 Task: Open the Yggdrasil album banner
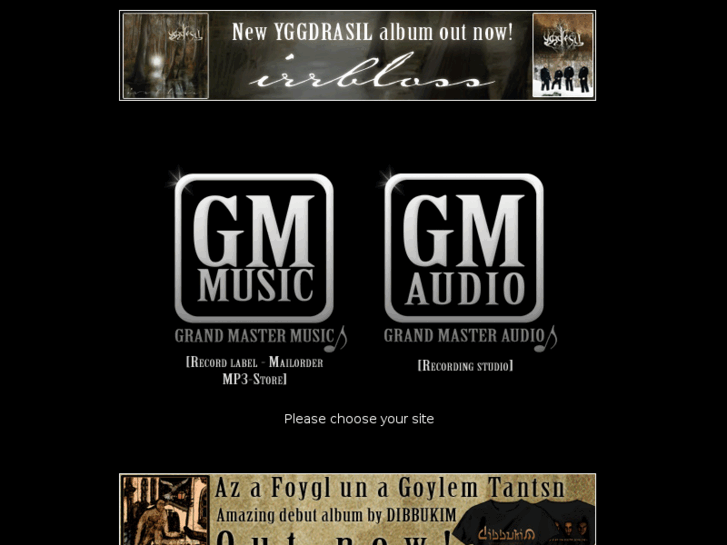pos(357,56)
